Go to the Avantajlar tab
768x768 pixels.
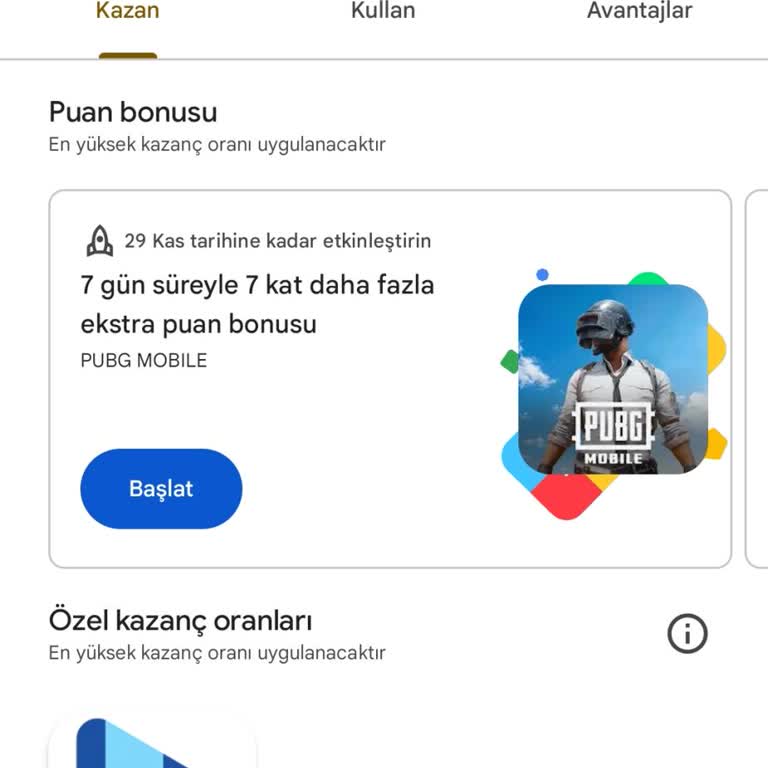[639, 13]
